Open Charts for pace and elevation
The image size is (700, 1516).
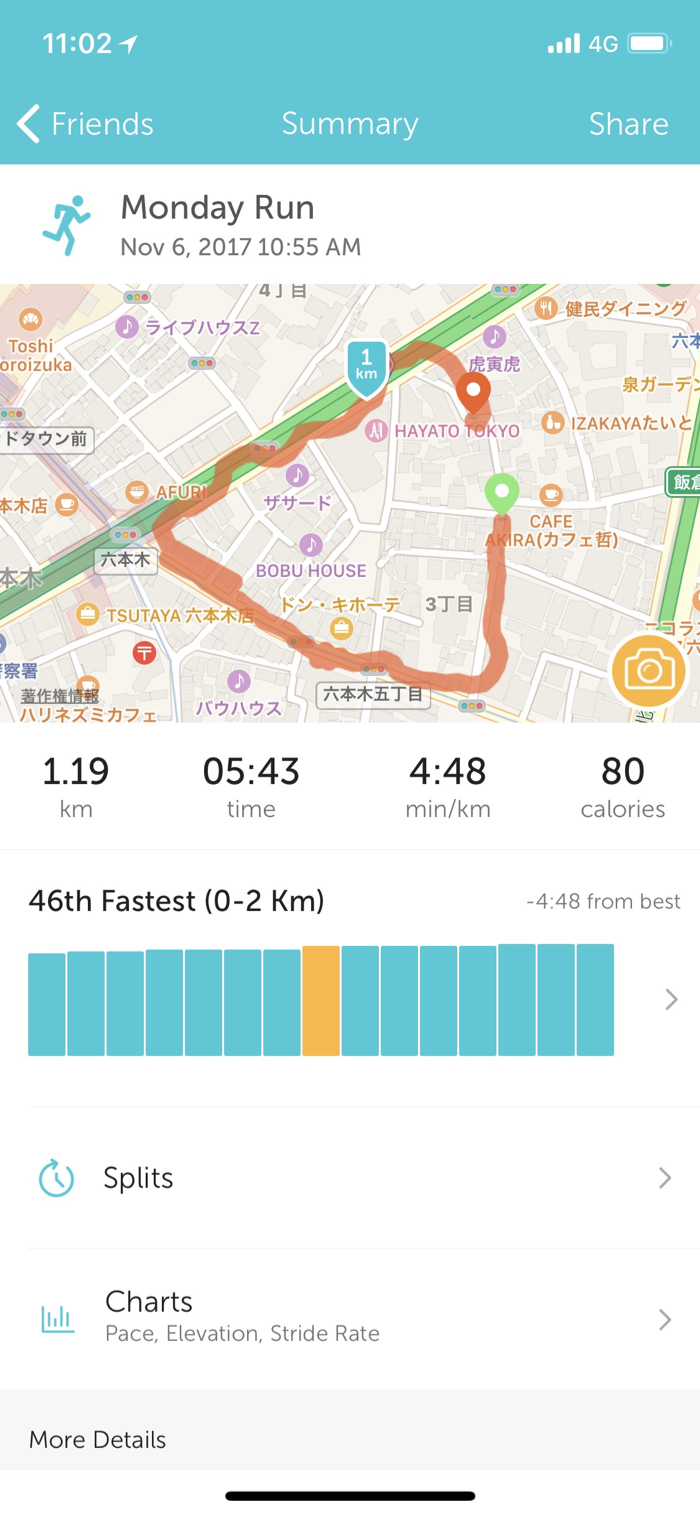(350, 1318)
